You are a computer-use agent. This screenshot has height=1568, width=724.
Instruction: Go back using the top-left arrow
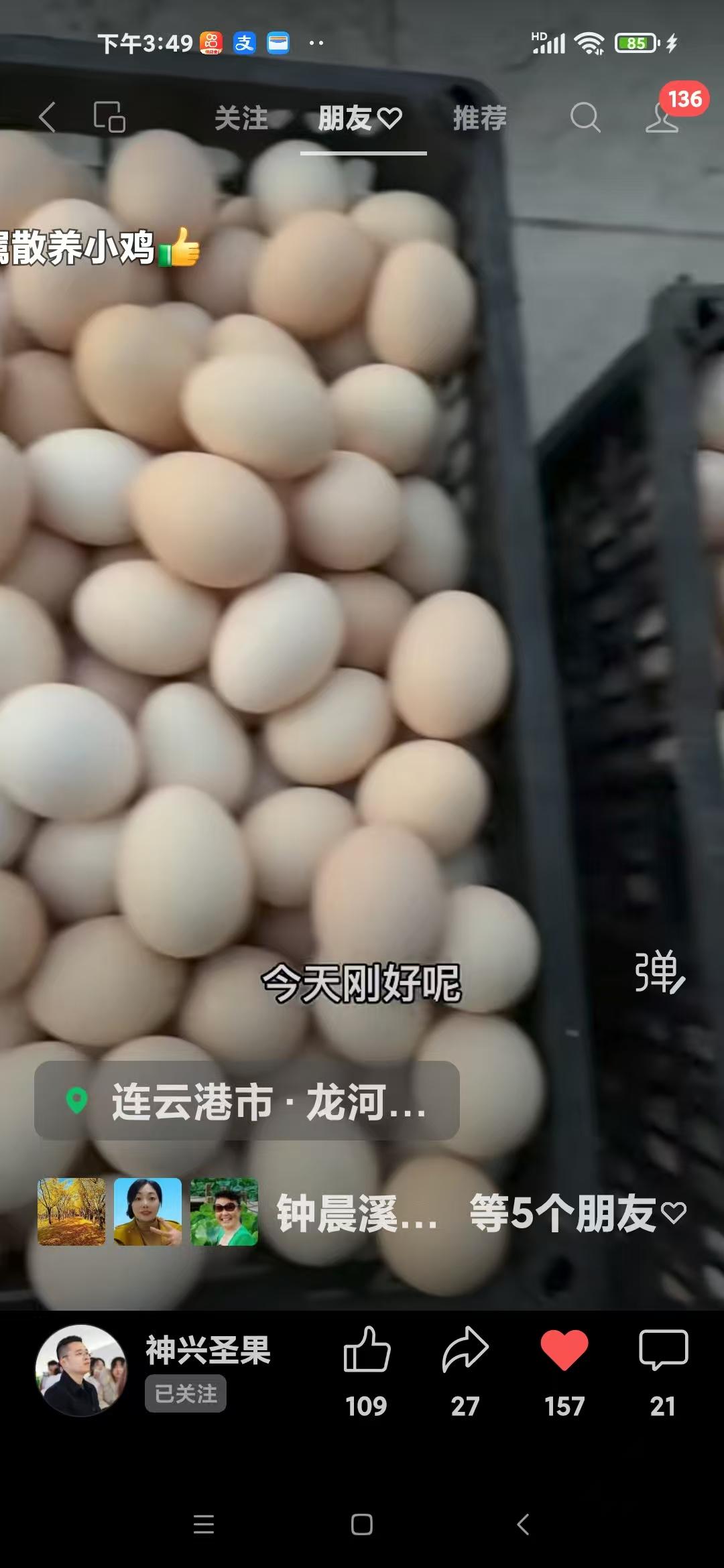tap(47, 117)
